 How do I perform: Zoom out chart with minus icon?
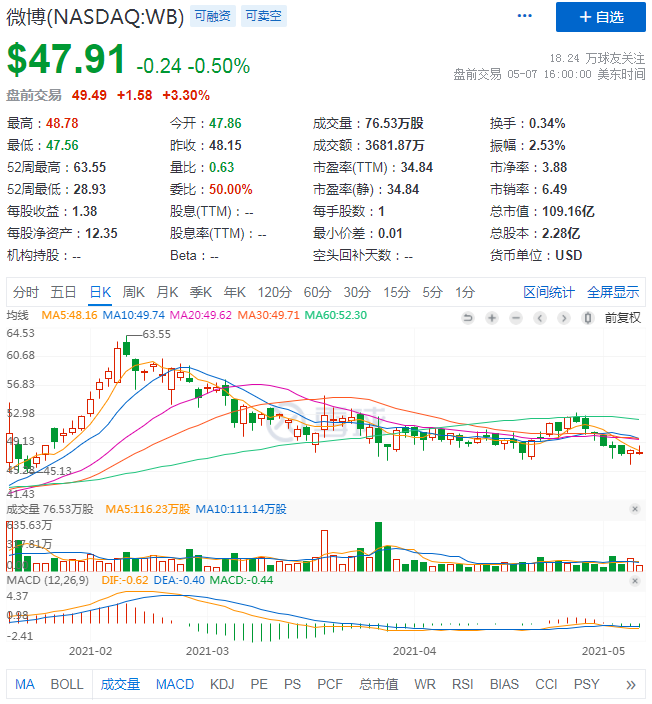click(515, 317)
